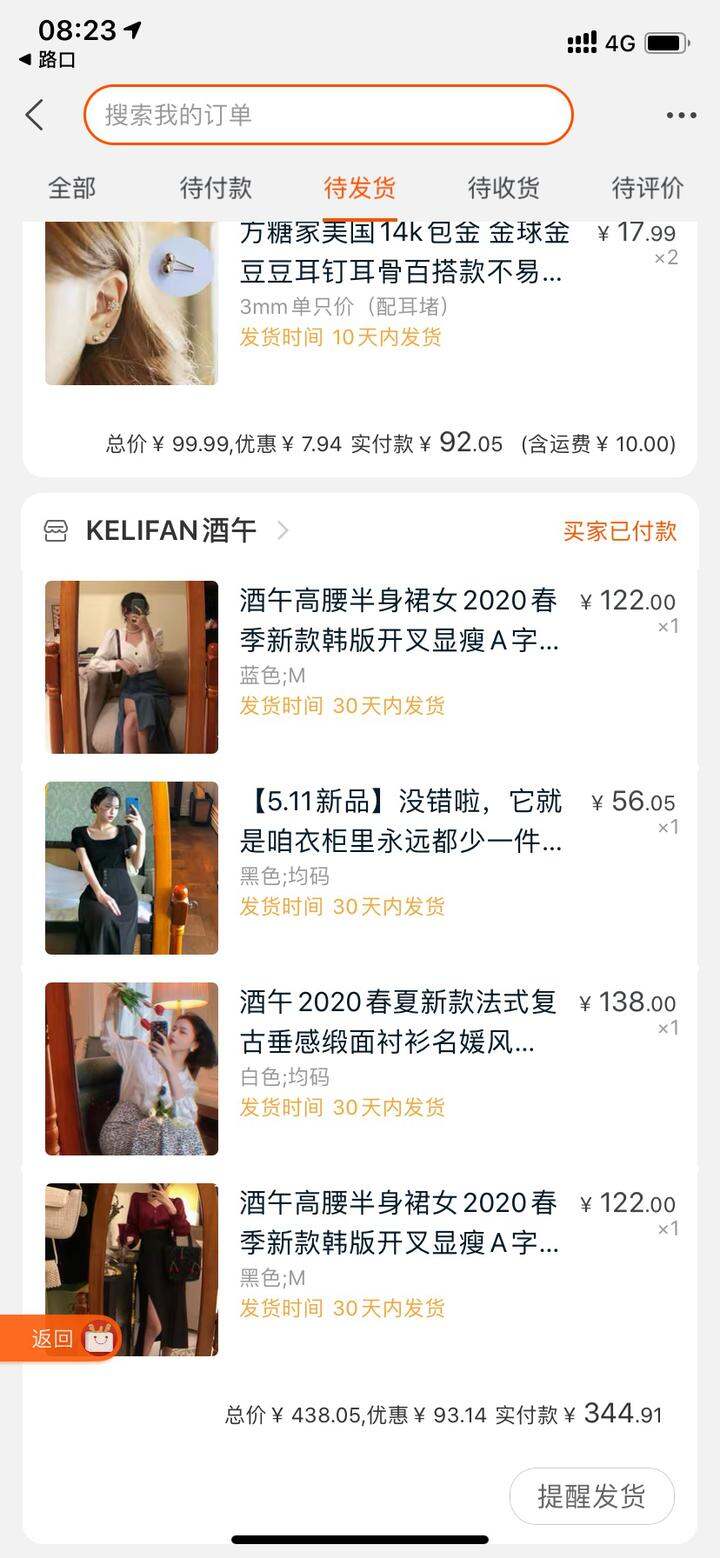The width and height of the screenshot is (720, 1558).
Task: Switch to the 待收货 tab
Action: (504, 187)
